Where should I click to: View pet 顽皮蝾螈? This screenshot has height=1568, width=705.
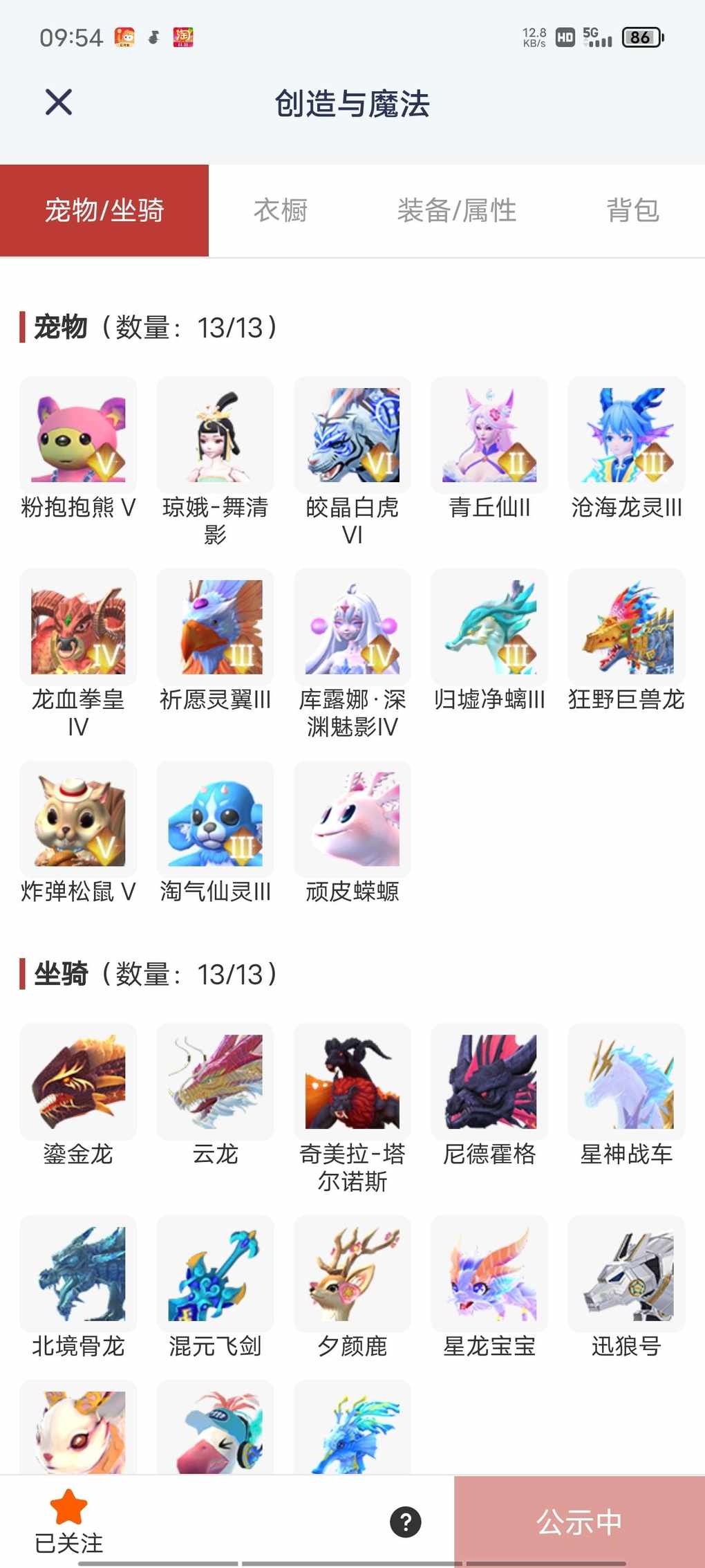pos(352,820)
